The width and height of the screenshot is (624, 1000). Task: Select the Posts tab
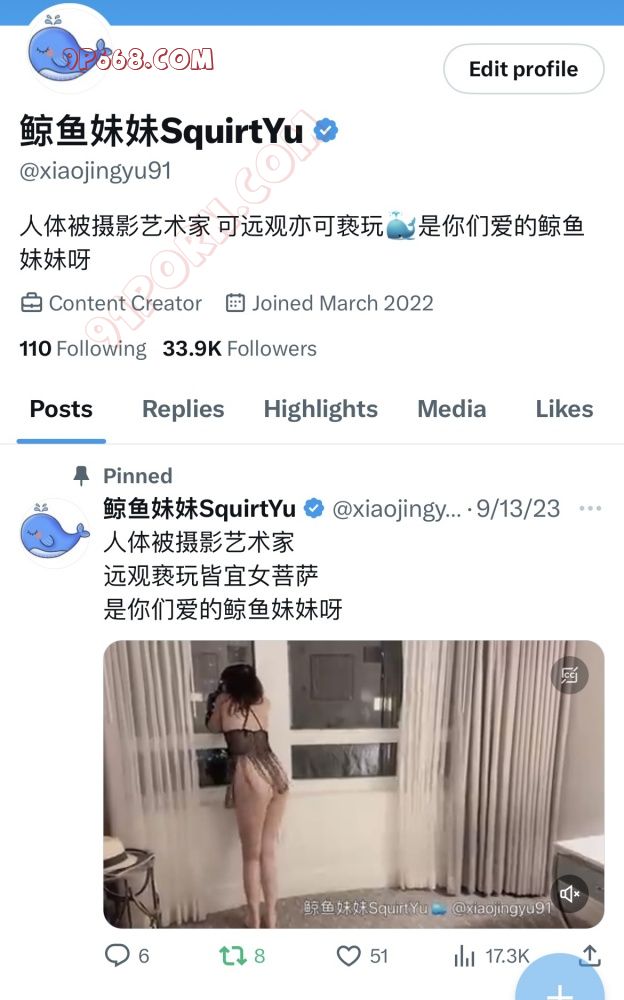point(61,409)
